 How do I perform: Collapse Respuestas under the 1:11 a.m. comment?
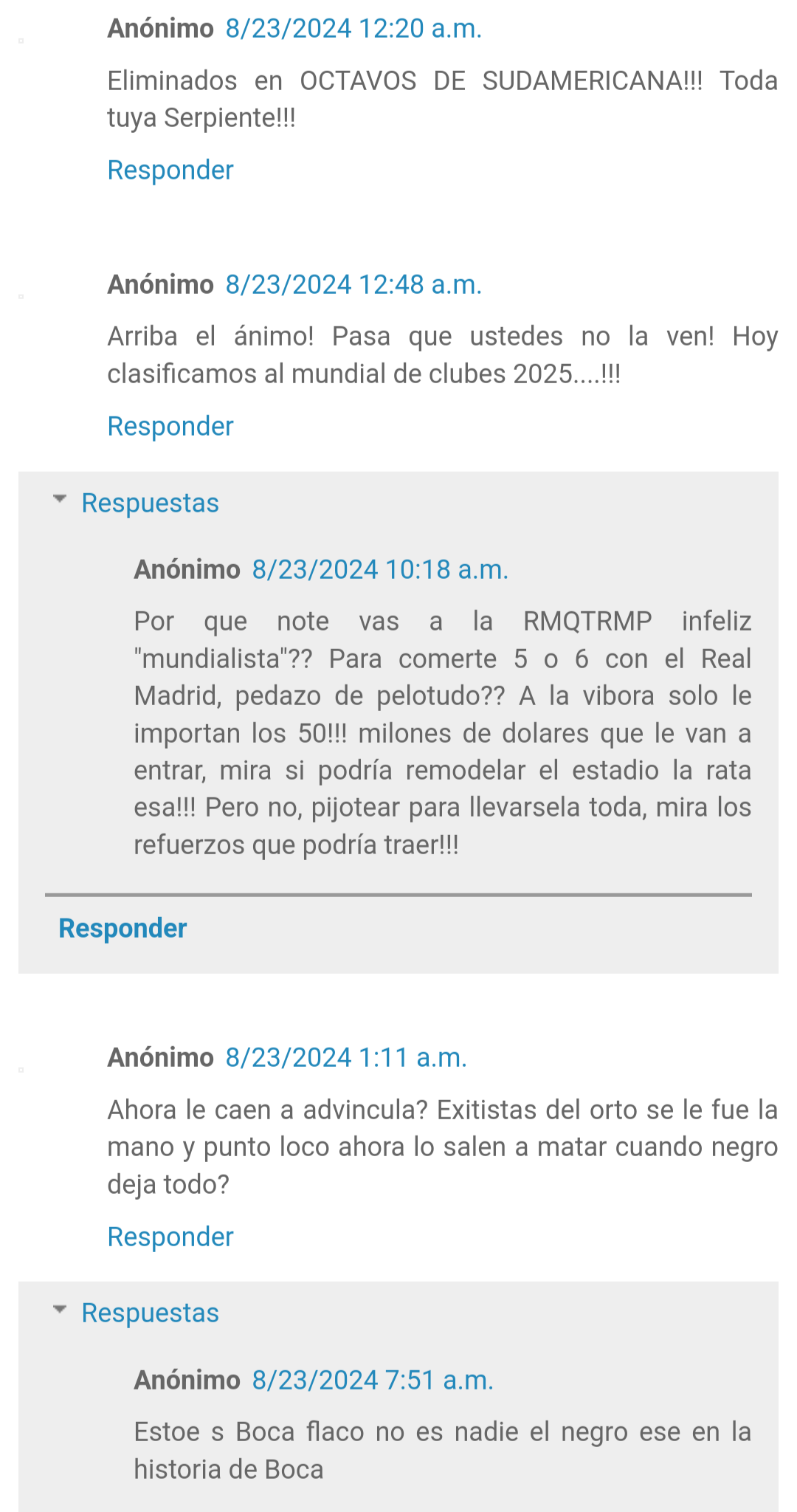(137, 1313)
